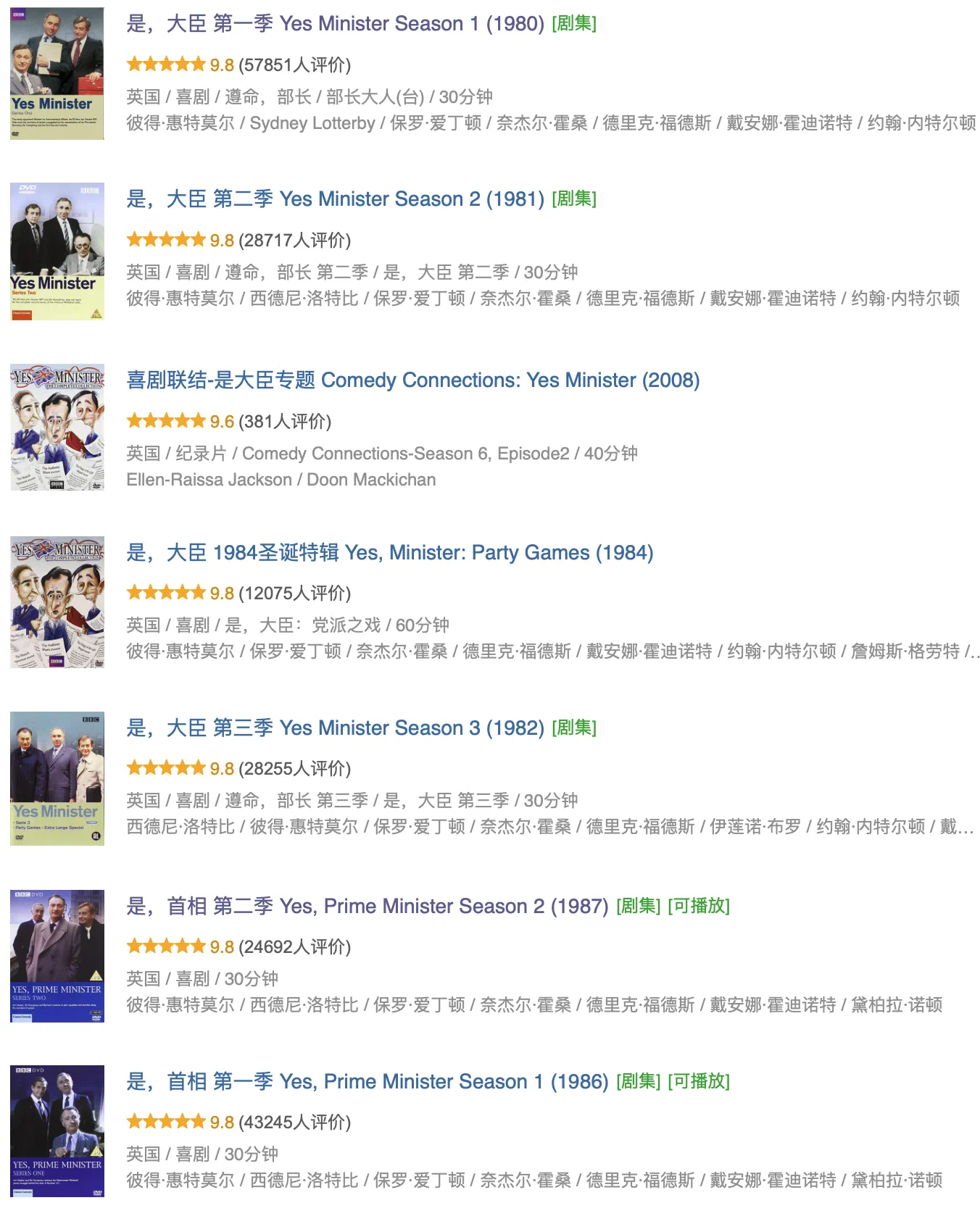980x1216 pixels.
Task: Open Yes, Prime Minister Season 2 (1987) link
Action: pos(367,907)
